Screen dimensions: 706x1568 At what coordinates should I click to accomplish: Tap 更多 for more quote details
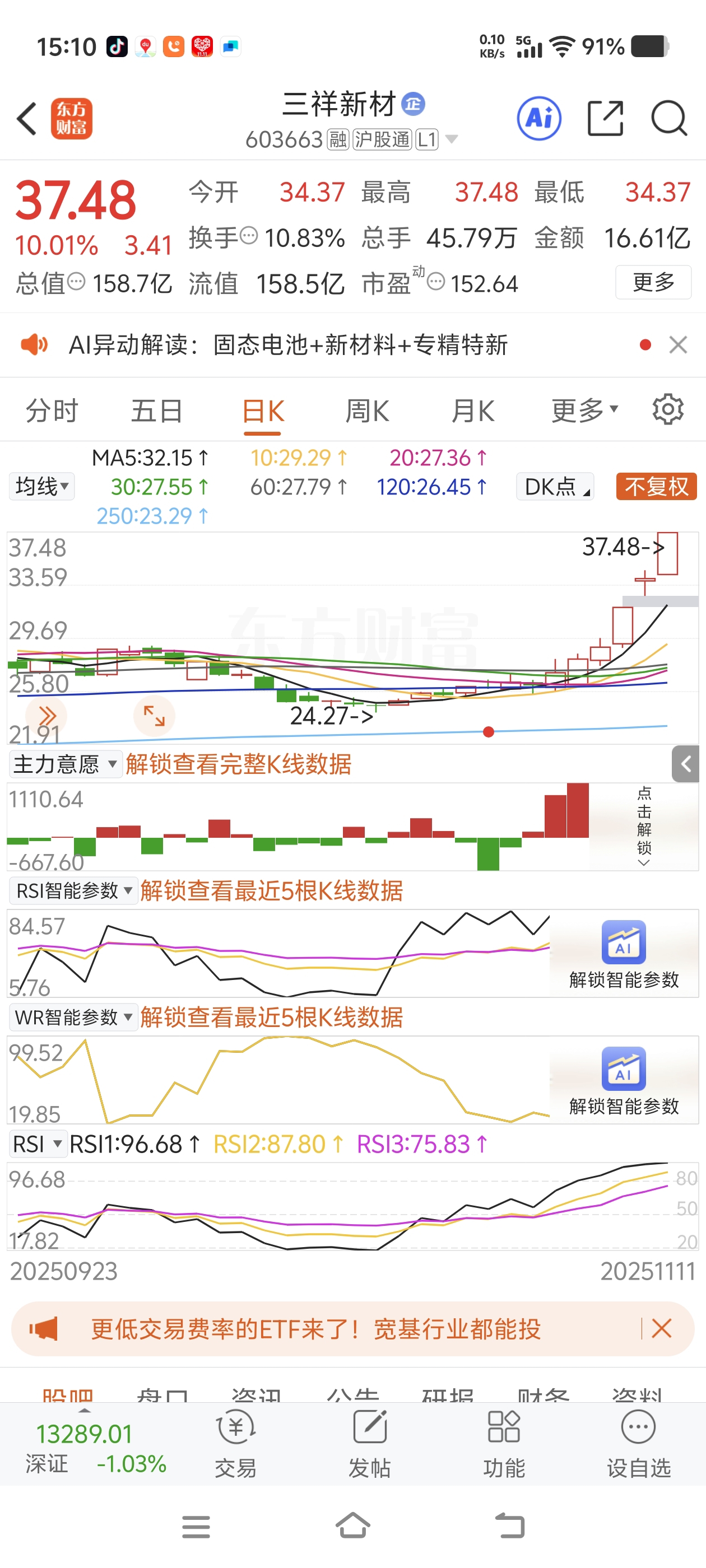tap(653, 282)
